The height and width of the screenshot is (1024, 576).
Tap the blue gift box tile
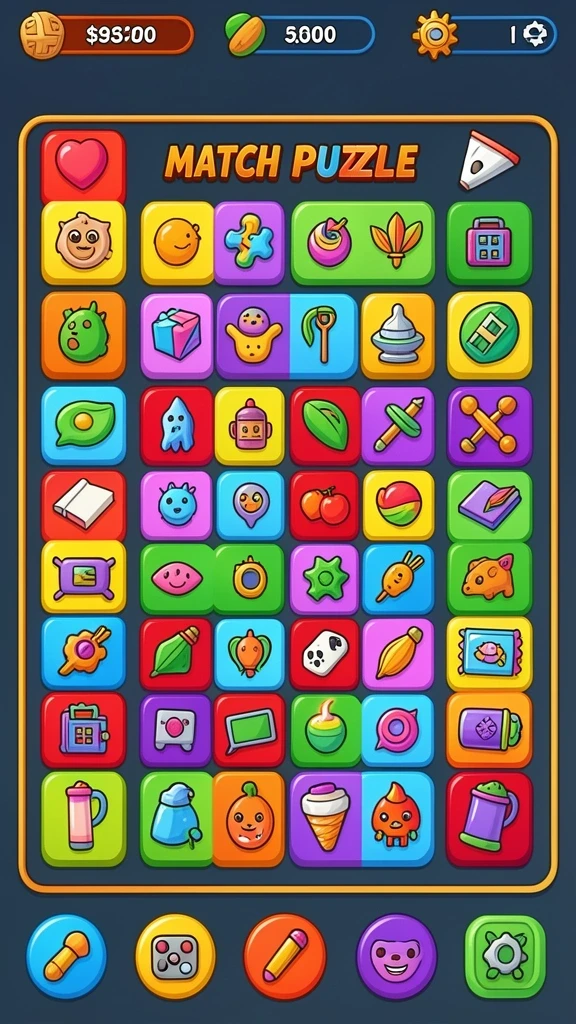(176, 335)
